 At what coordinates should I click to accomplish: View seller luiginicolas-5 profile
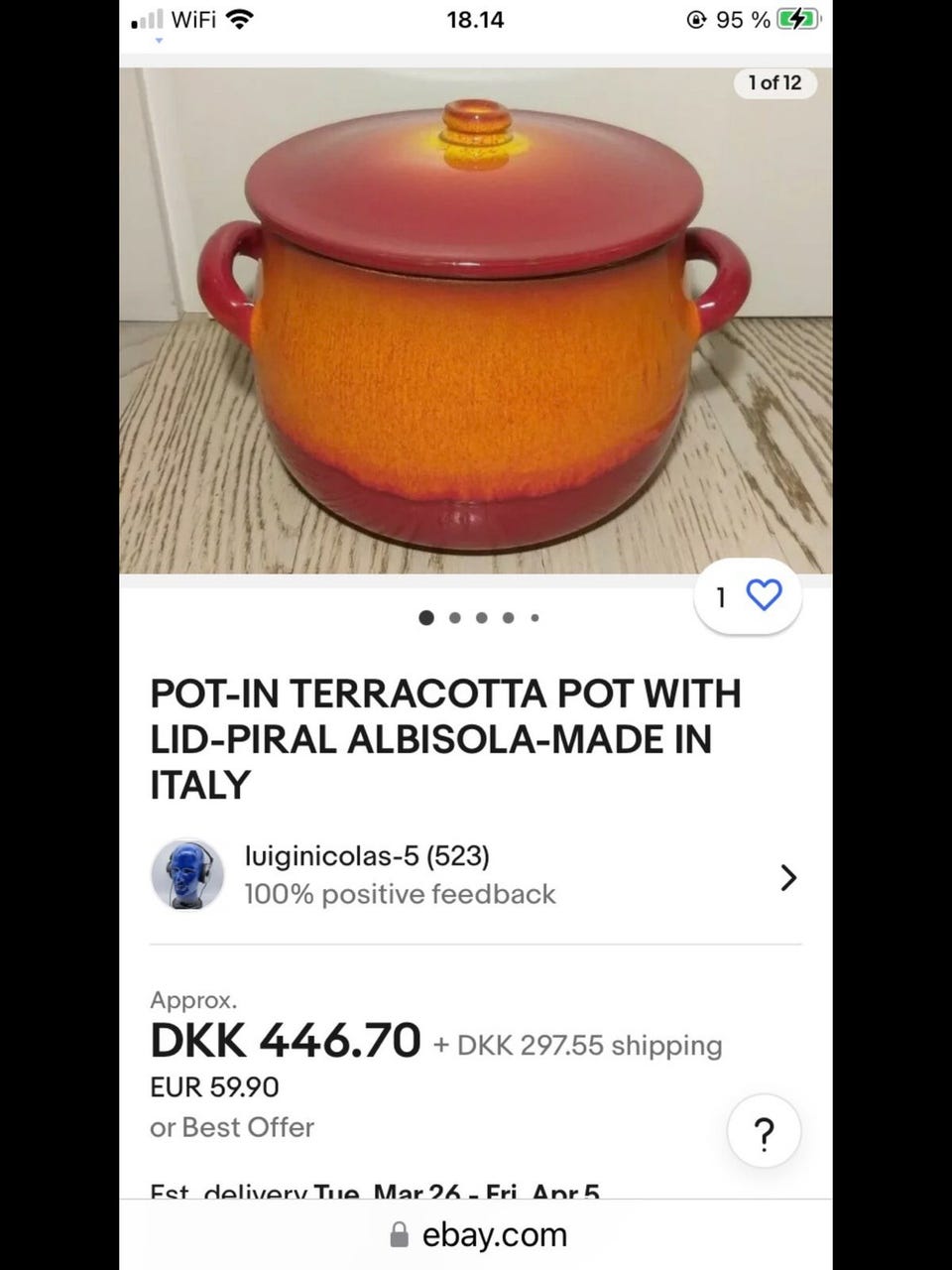[x=474, y=875]
